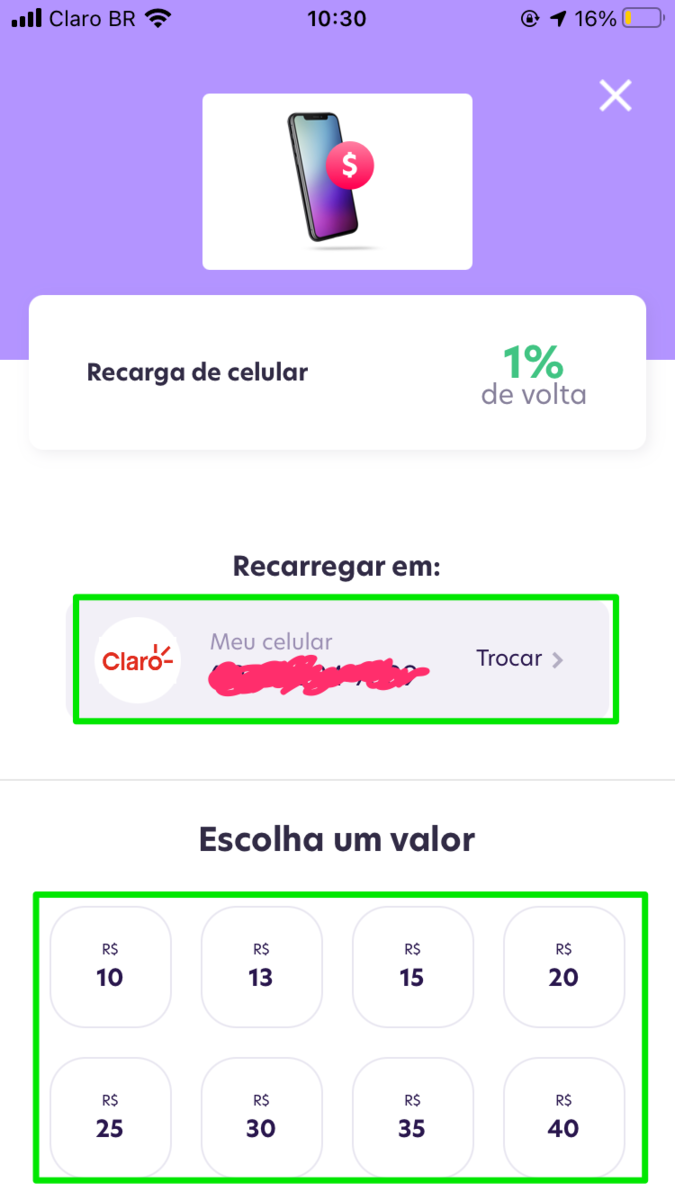Image resolution: width=675 pixels, height=1200 pixels.
Task: Choose the R$ 13 recharge amount
Action: click(261, 966)
